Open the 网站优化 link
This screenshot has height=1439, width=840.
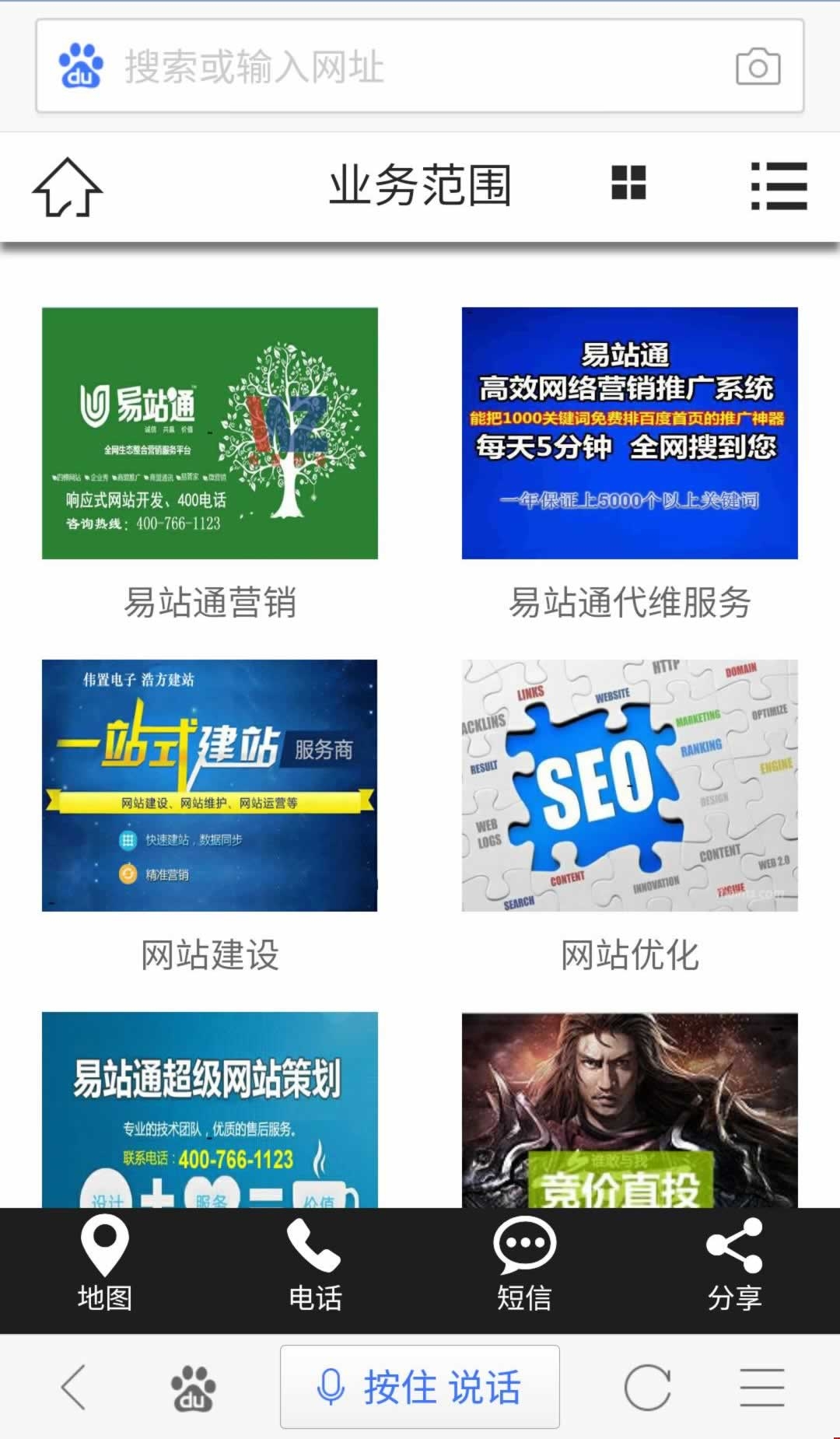point(628,954)
